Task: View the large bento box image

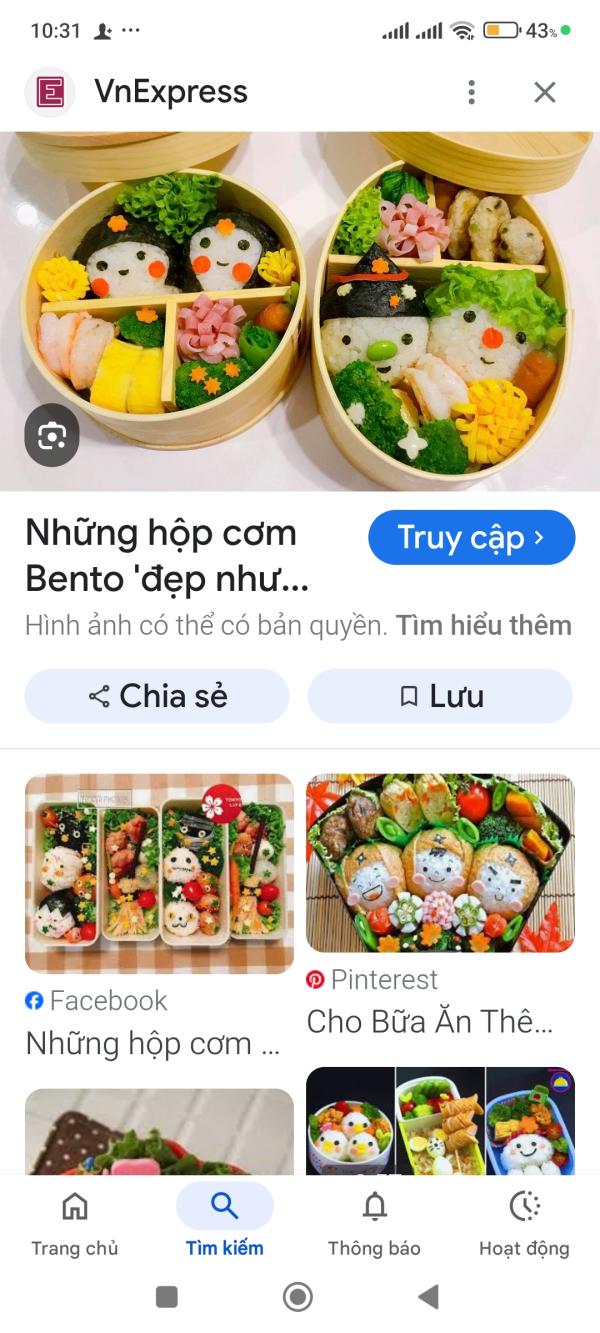Action: pos(300,310)
